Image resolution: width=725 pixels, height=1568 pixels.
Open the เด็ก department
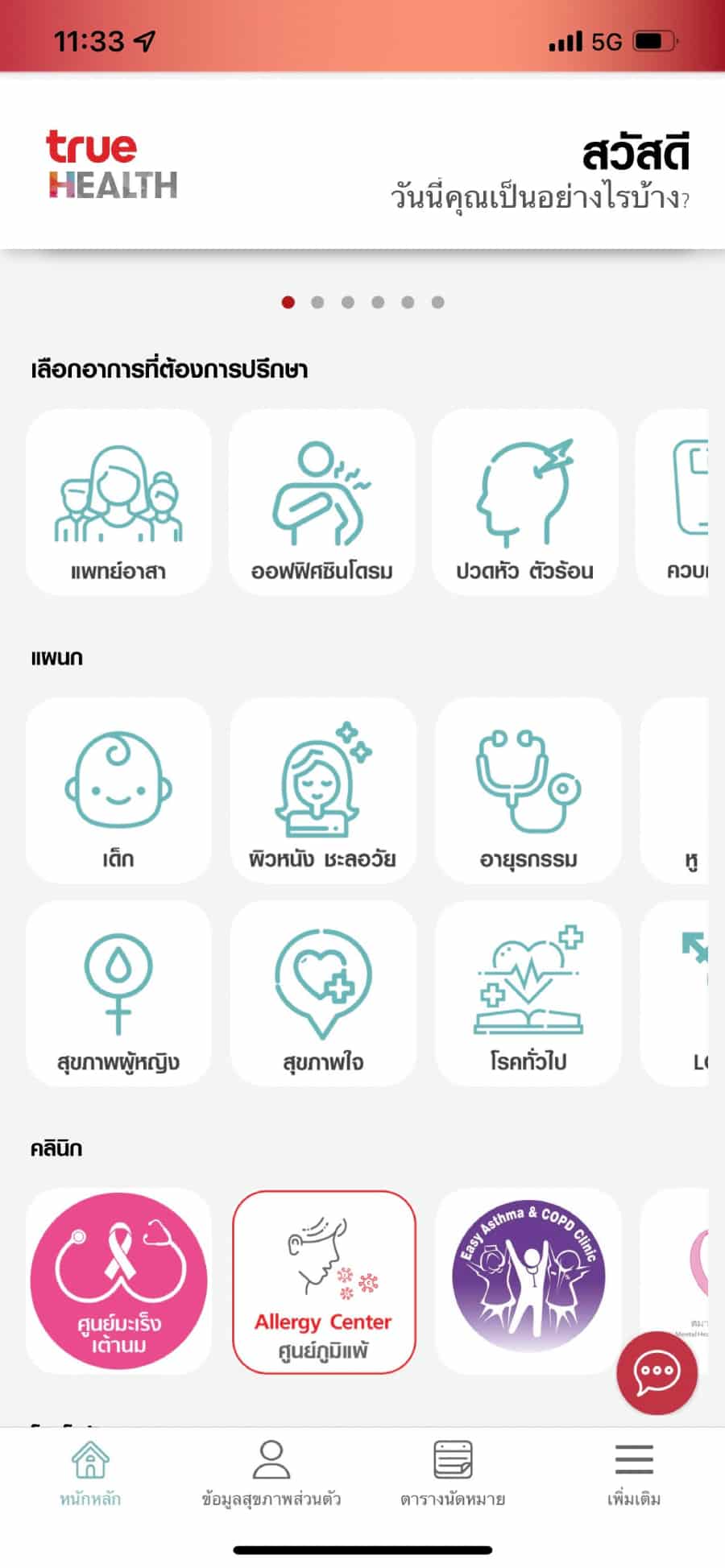point(118,791)
